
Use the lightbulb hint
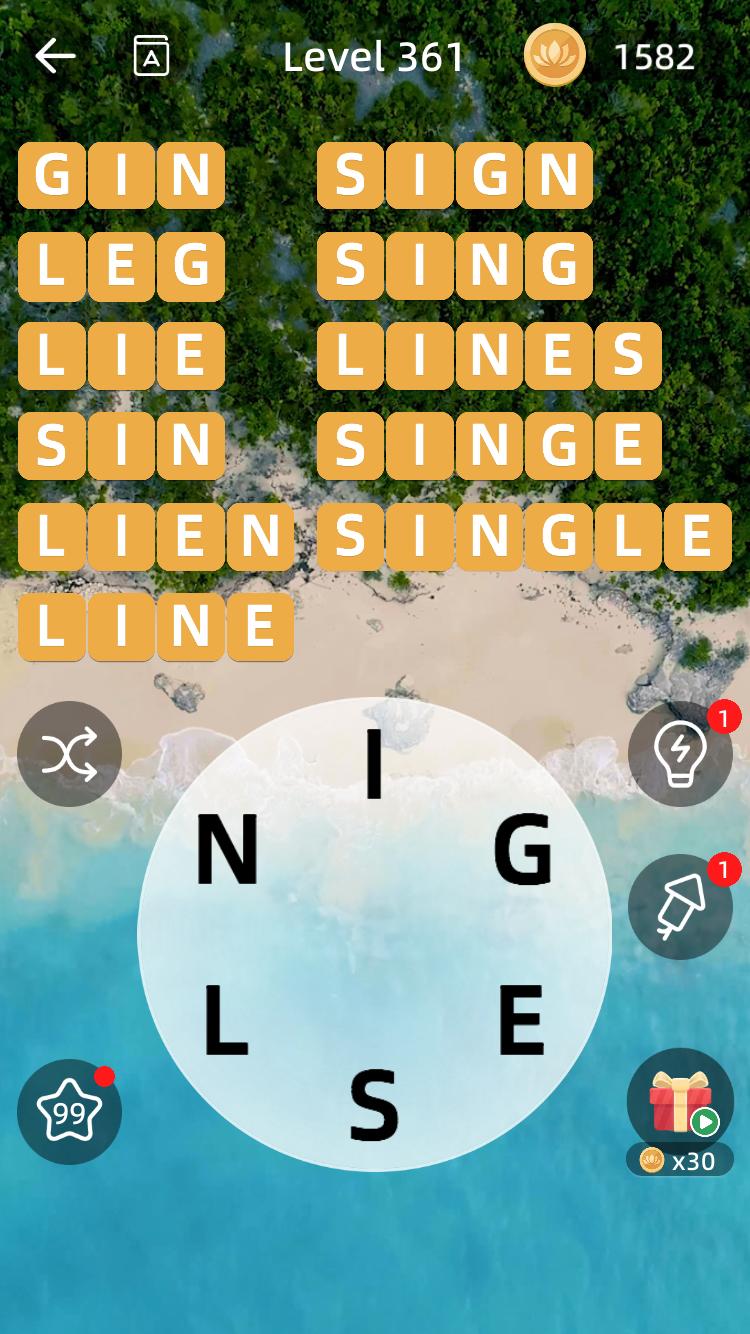point(680,754)
